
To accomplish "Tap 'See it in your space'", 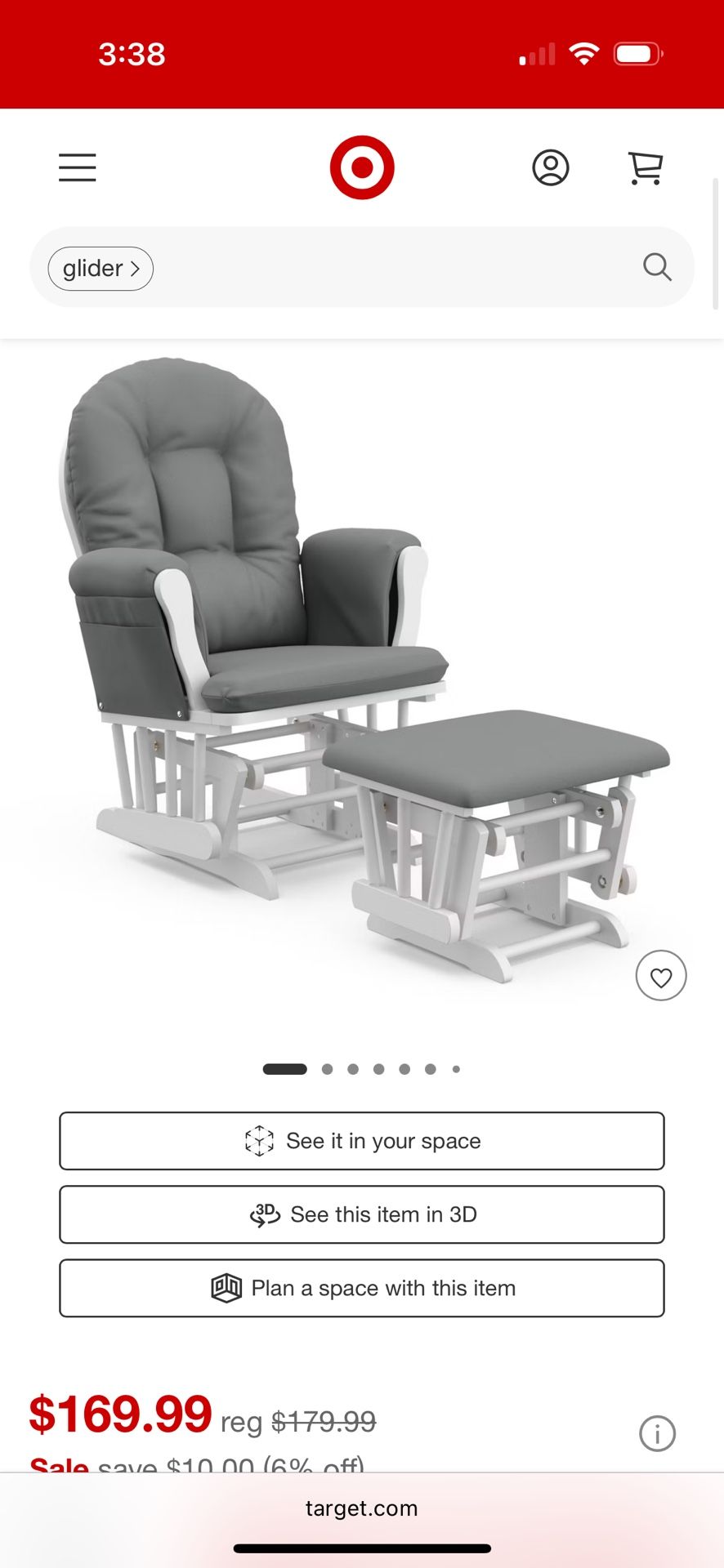I will coord(362,1140).
